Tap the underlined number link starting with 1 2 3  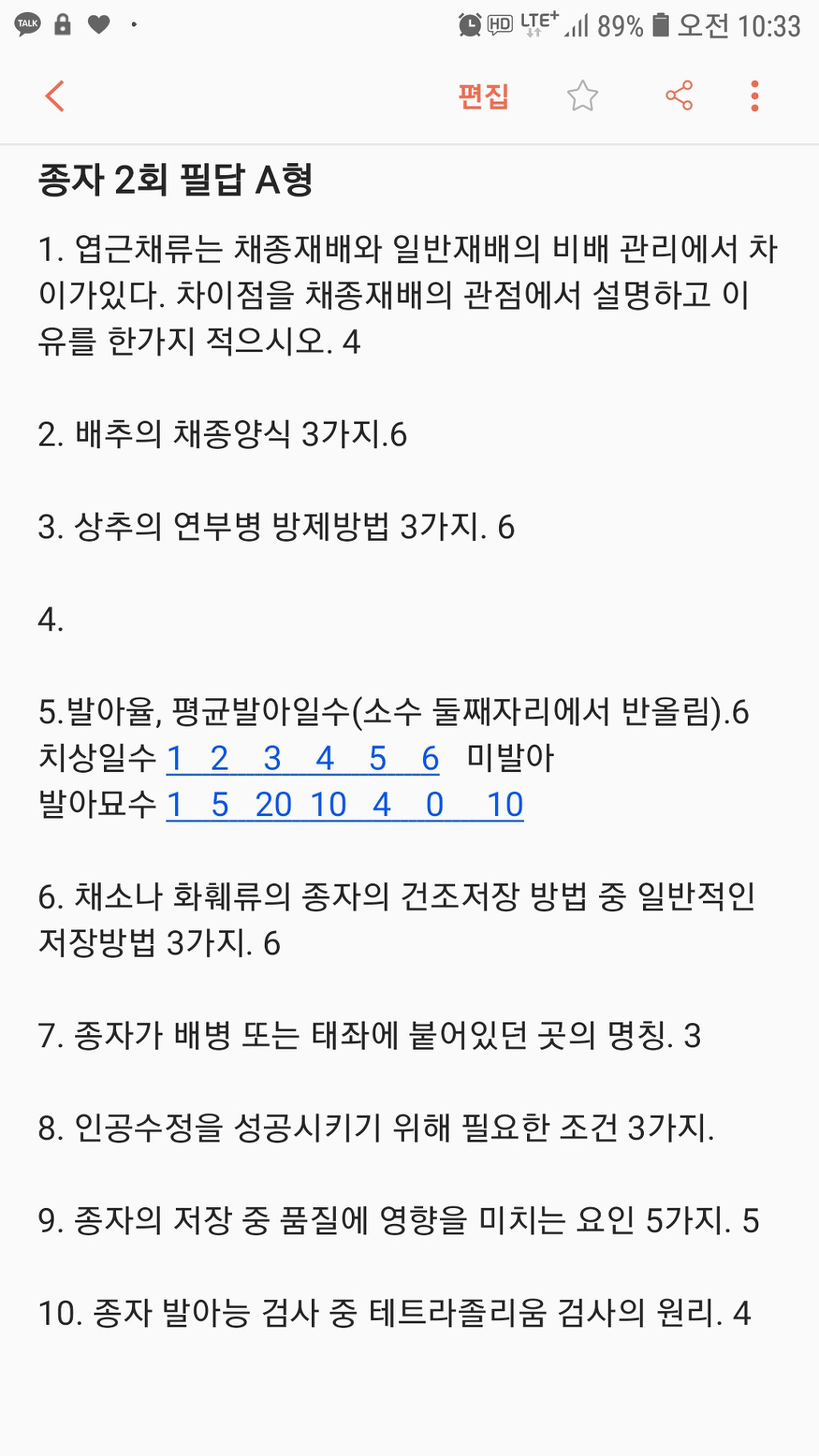(302, 758)
